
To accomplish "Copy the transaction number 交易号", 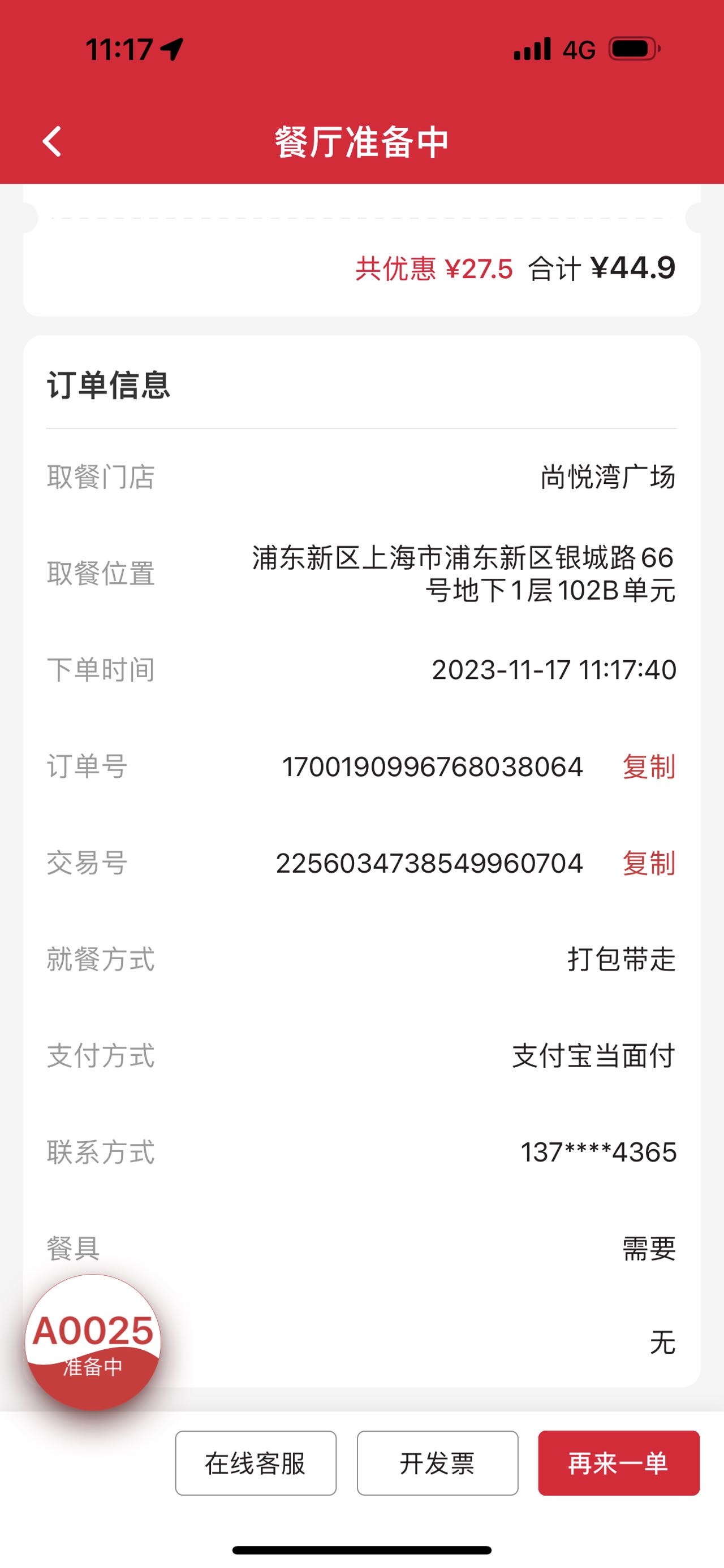I will 649,863.
